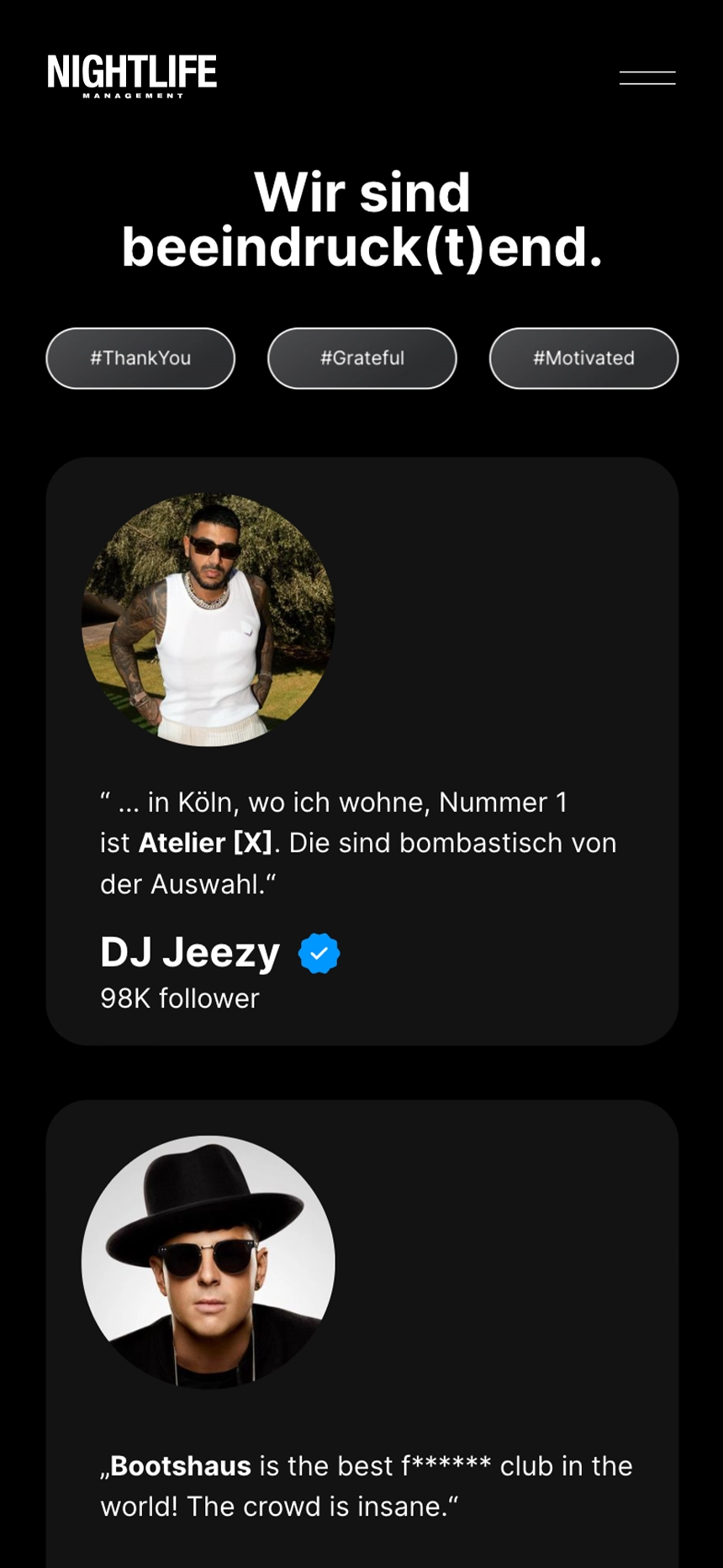Go to Nightlife Management home via logo
The height and width of the screenshot is (1568, 723).
click(132, 76)
